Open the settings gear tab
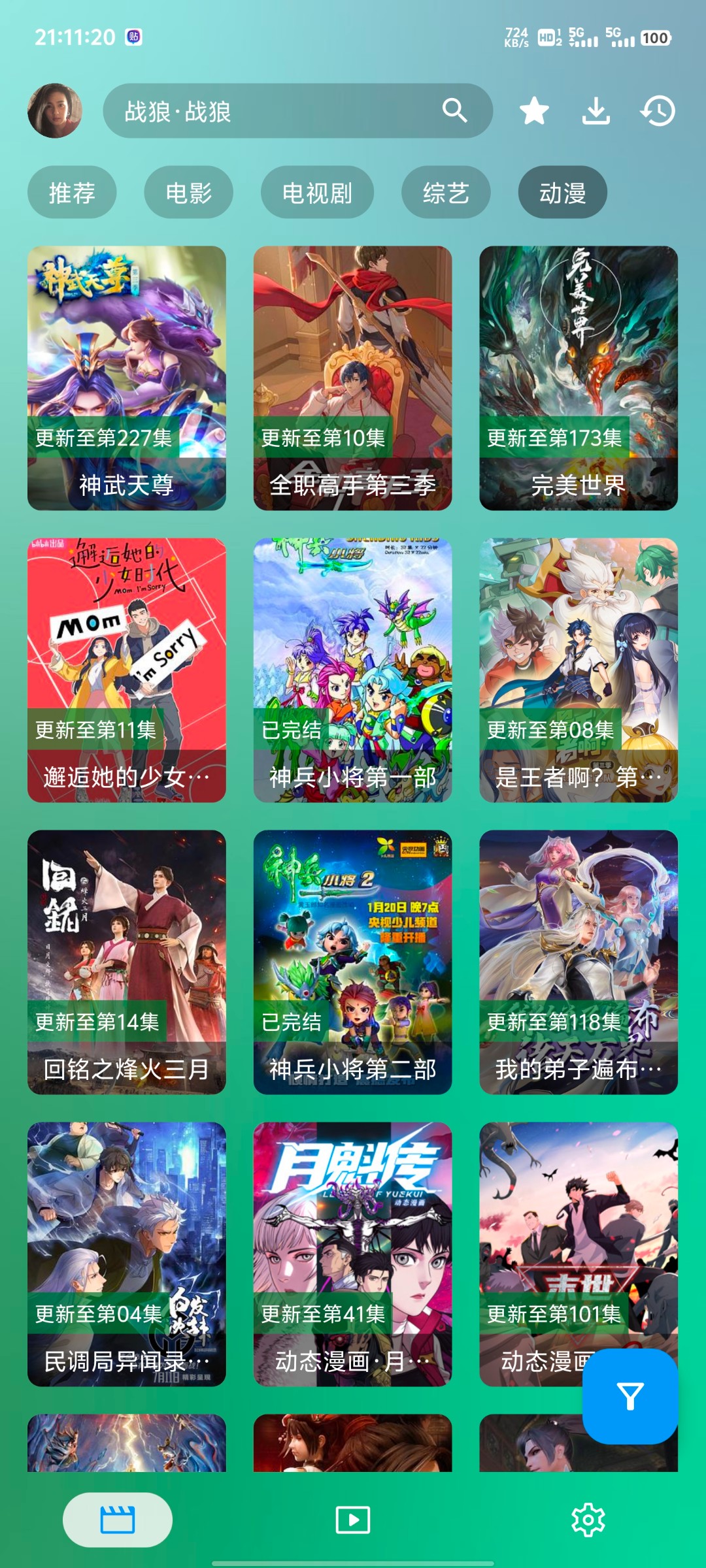This screenshot has height=1568, width=706. pos(588,1520)
